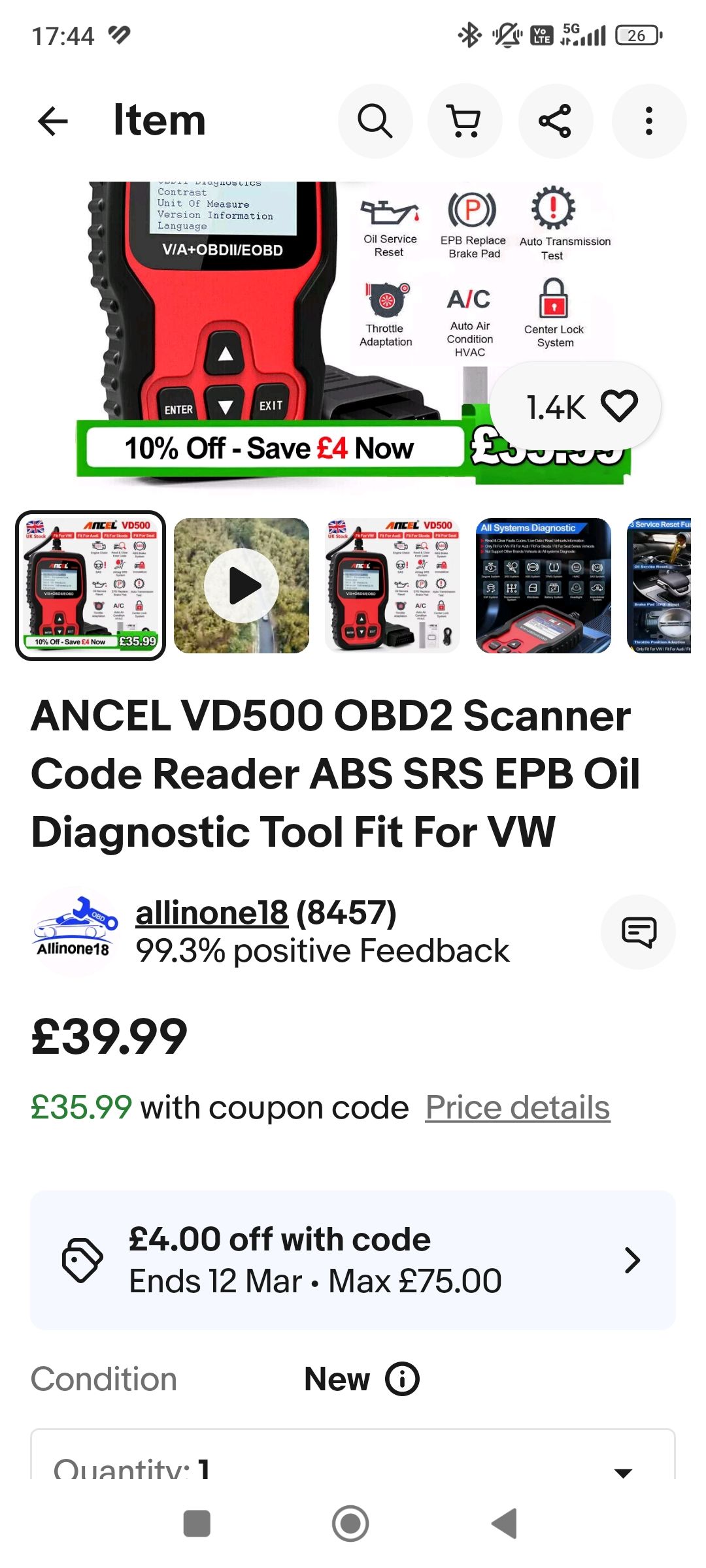The image size is (706, 1568).
Task: Open the three-dot overflow menu
Action: click(x=648, y=121)
